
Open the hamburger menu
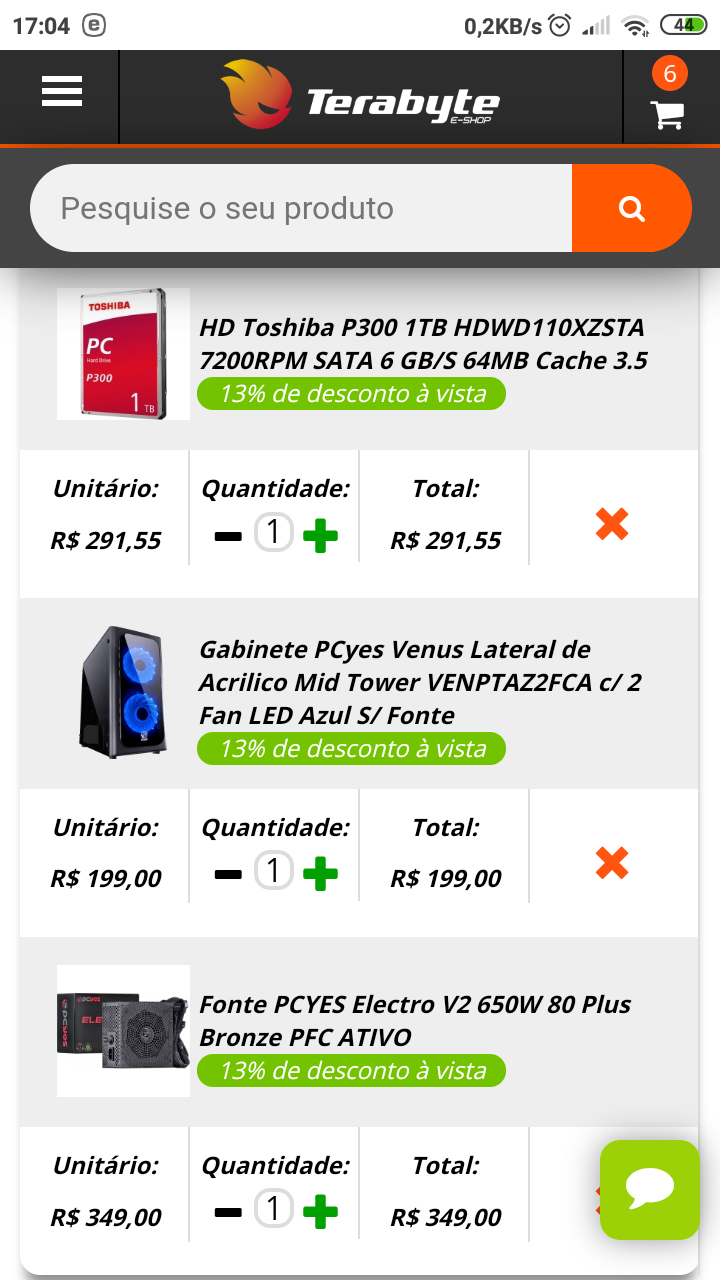tap(62, 92)
